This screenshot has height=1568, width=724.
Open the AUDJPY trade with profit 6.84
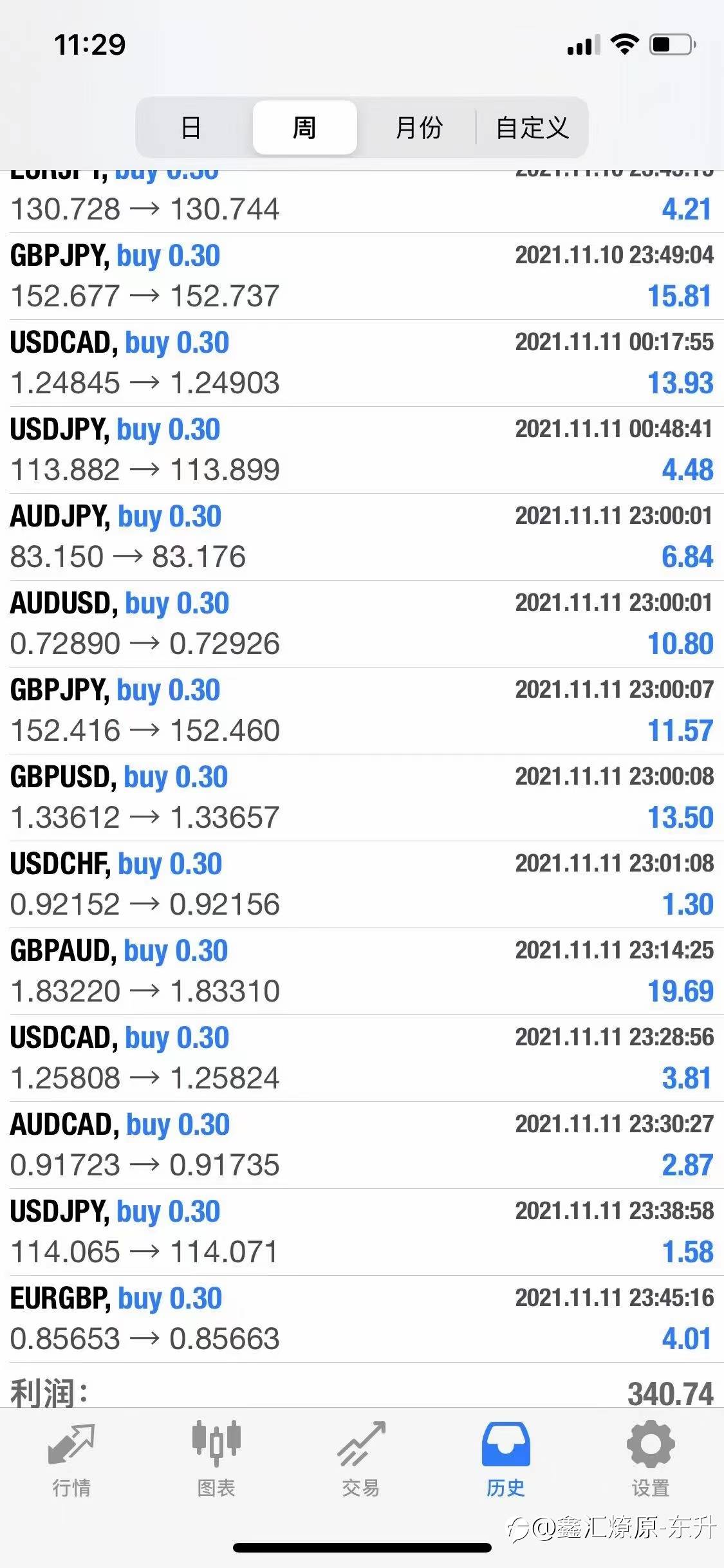click(x=362, y=537)
